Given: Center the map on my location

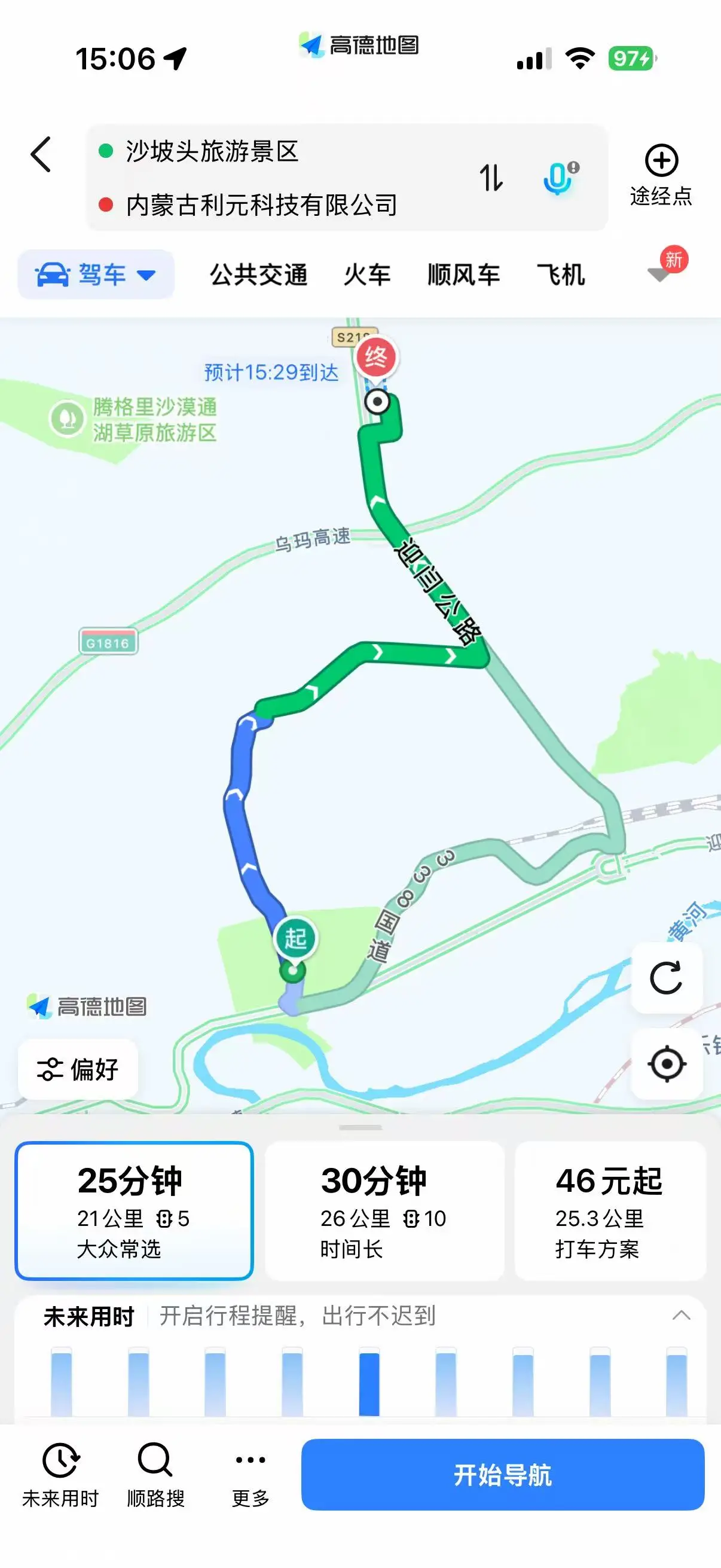Looking at the screenshot, I should pos(667,1064).
